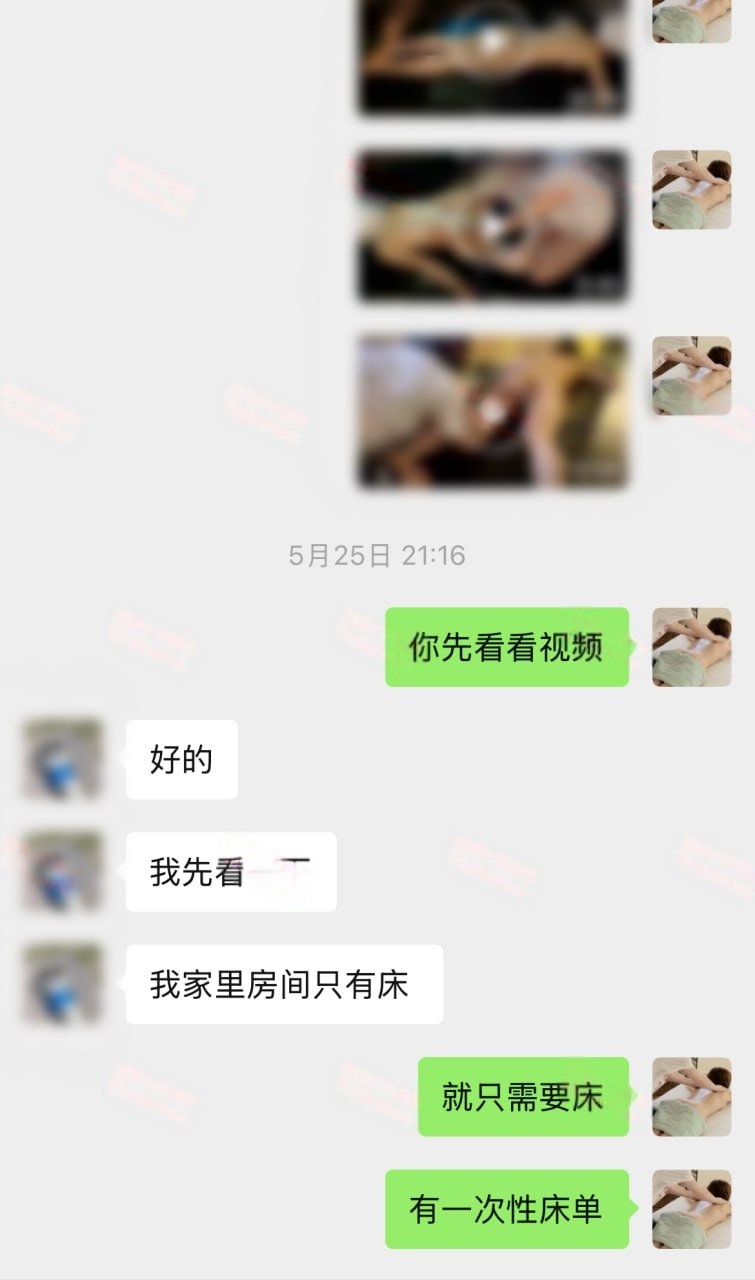The height and width of the screenshot is (1280, 755).
Task: Open sender's avatar beside "你先看看视频" message
Action: pyautogui.click(x=691, y=647)
